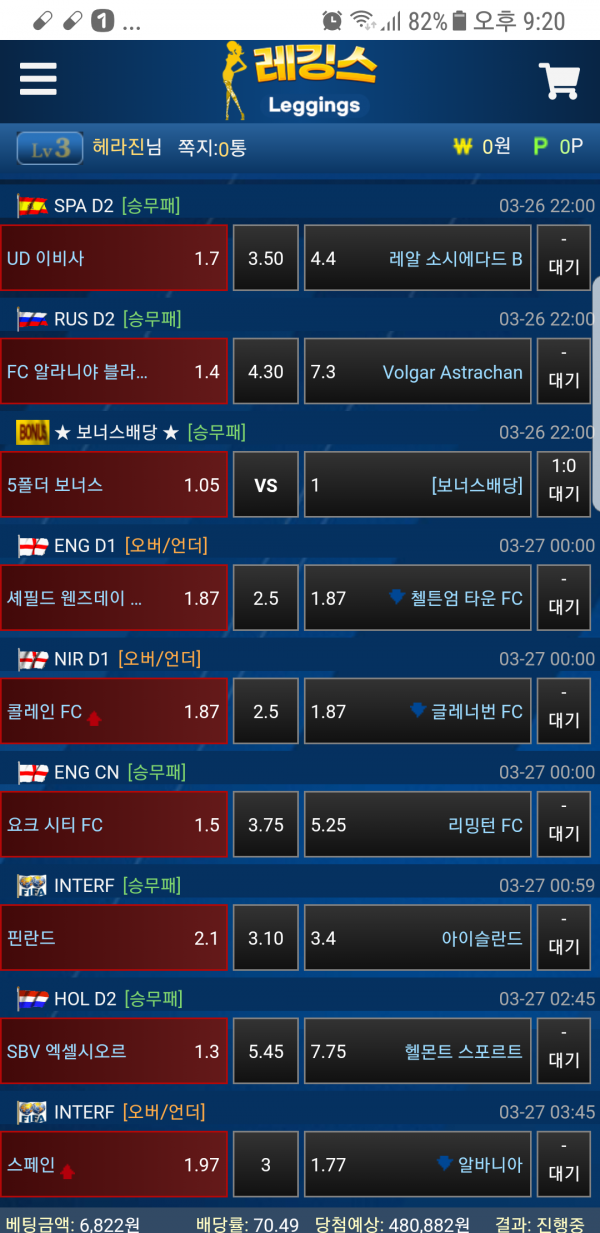Choose 레알 소시에다드 B at 4.4
This screenshot has width=600, height=1233.
coord(416,258)
